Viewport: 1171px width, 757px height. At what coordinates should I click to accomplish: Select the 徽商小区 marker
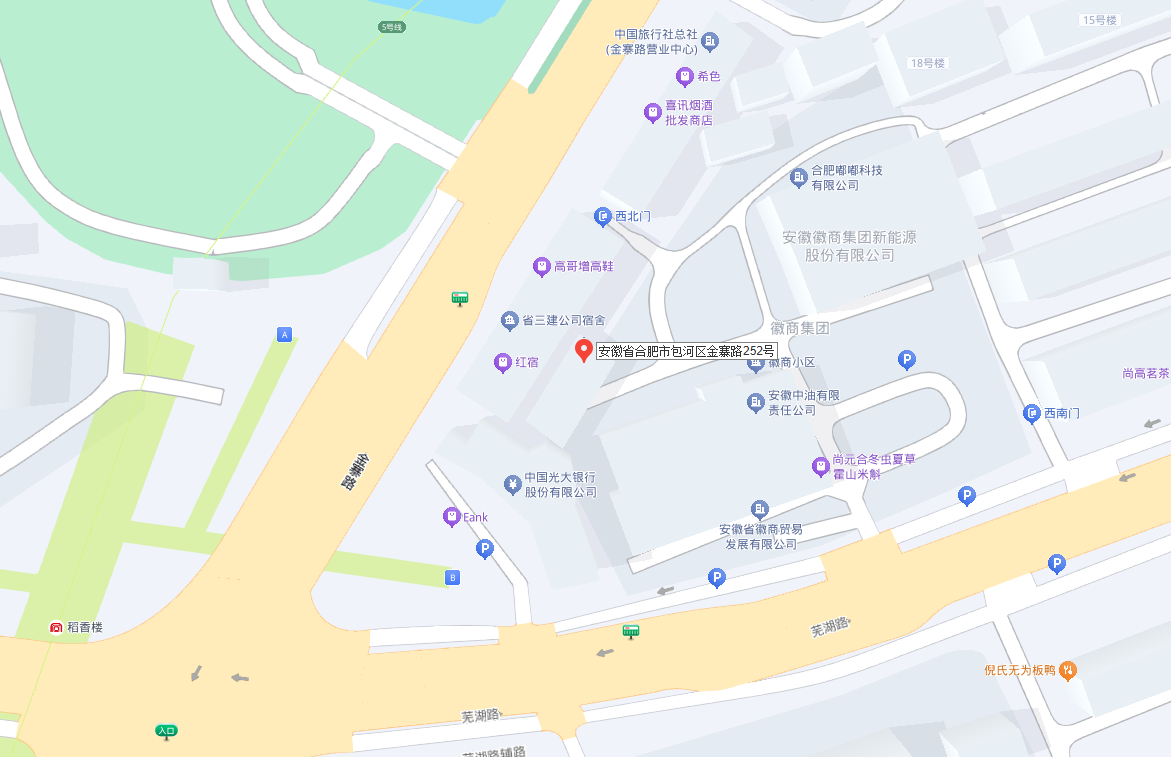pos(756,362)
